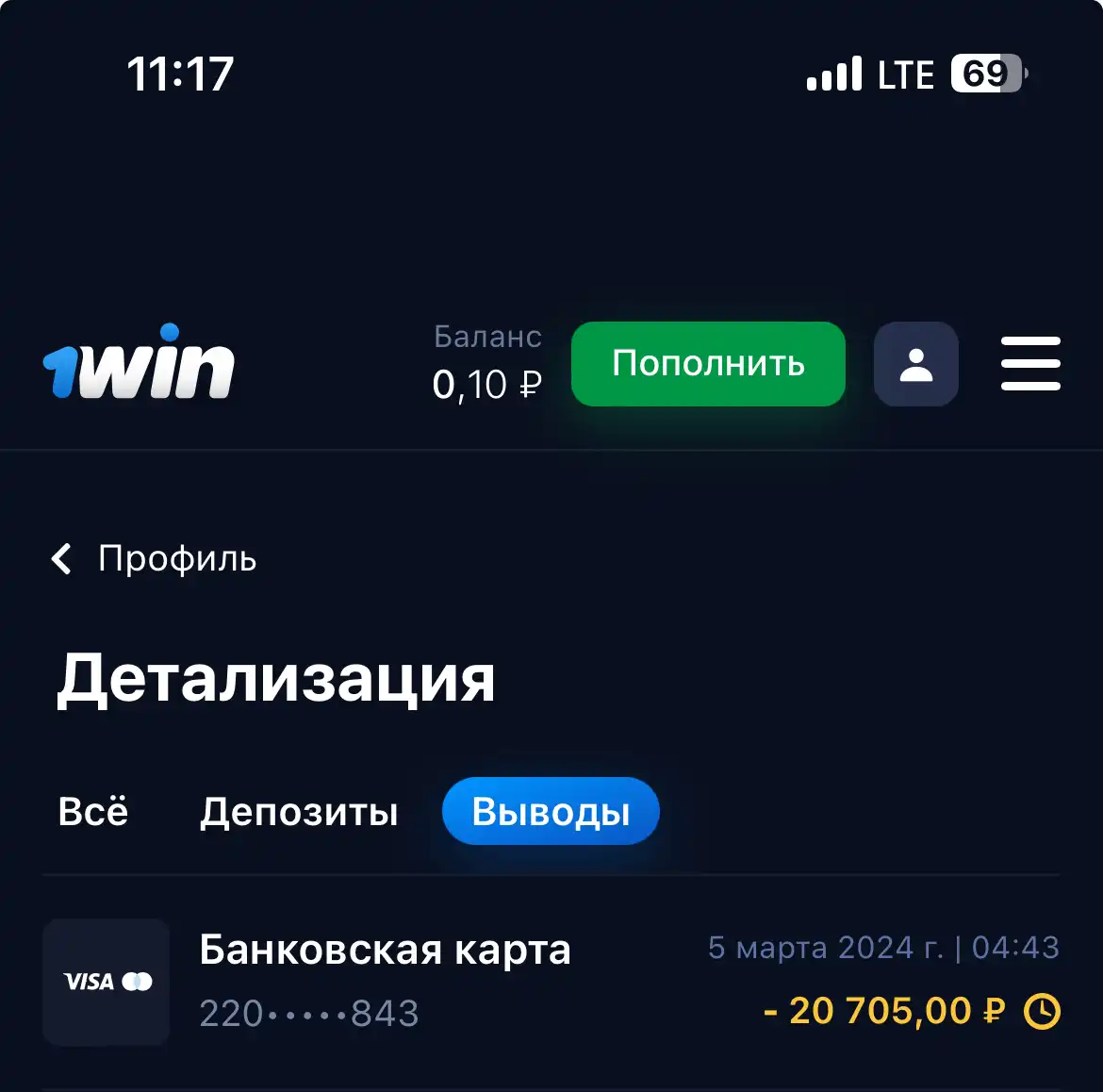Open the hamburger menu
Screen dimensions: 1103x1092
point(1029,364)
